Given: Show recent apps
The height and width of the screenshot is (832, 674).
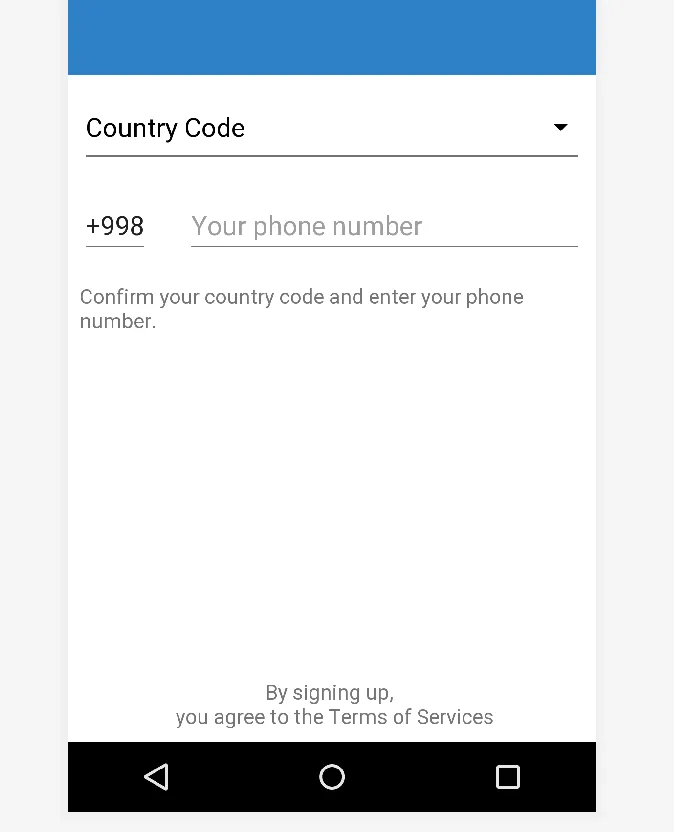Looking at the screenshot, I should click(508, 777).
